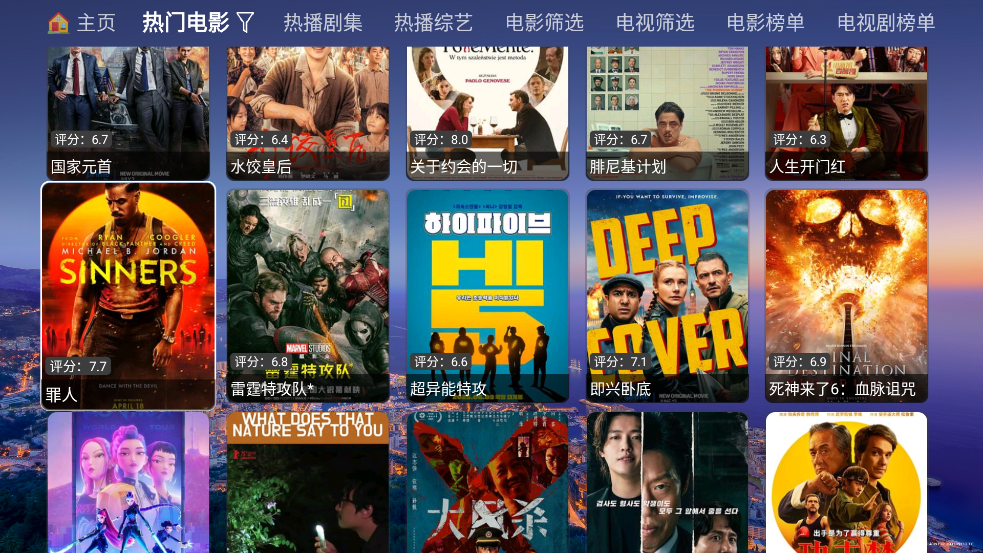The height and width of the screenshot is (553, 983).
Task: Open the movie 即兴卧底
Action: pyautogui.click(x=667, y=295)
